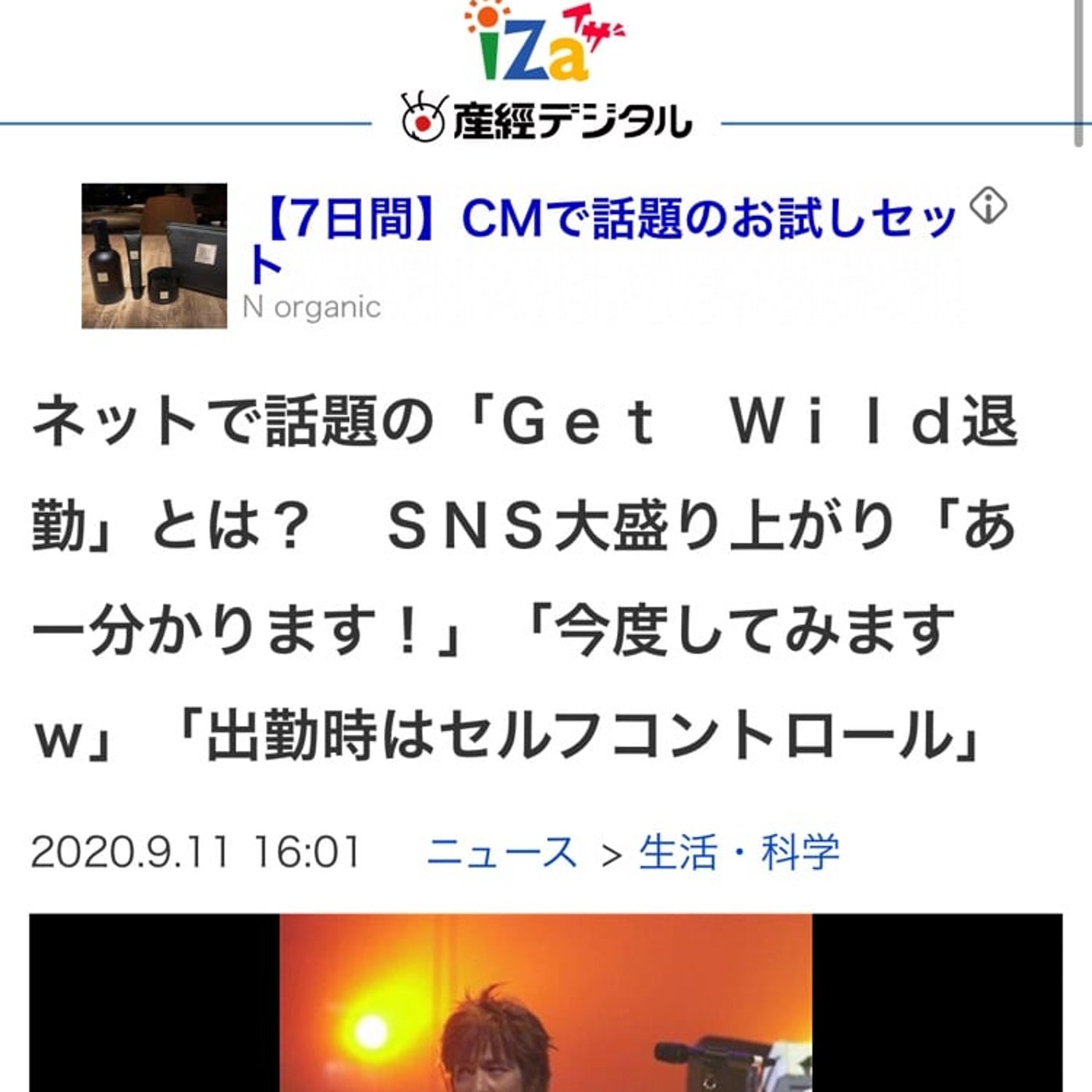Screen dimensions: 1092x1092
Task: Open the ad info icon
Action: (x=988, y=206)
